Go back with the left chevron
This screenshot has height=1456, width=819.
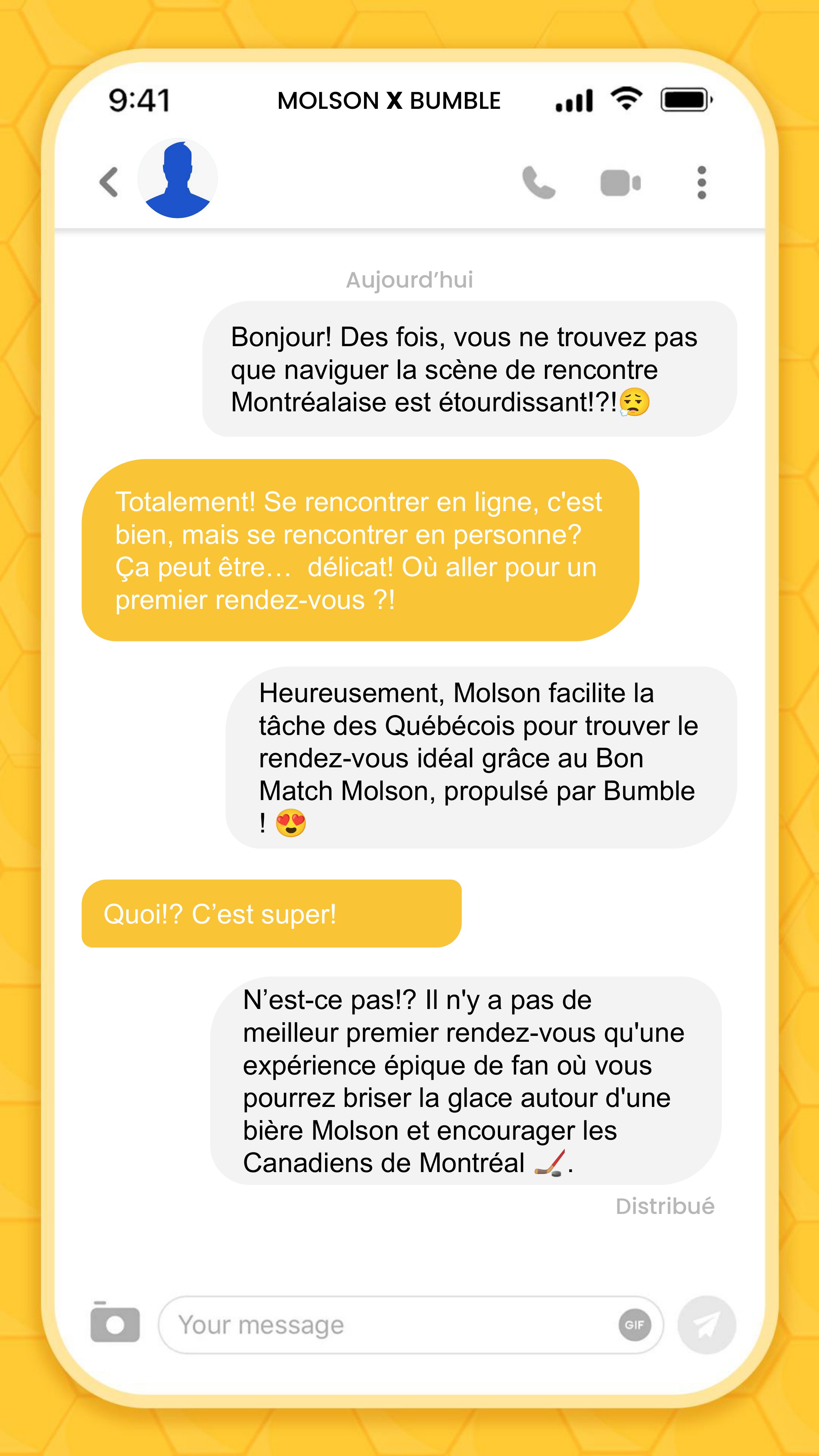click(109, 182)
